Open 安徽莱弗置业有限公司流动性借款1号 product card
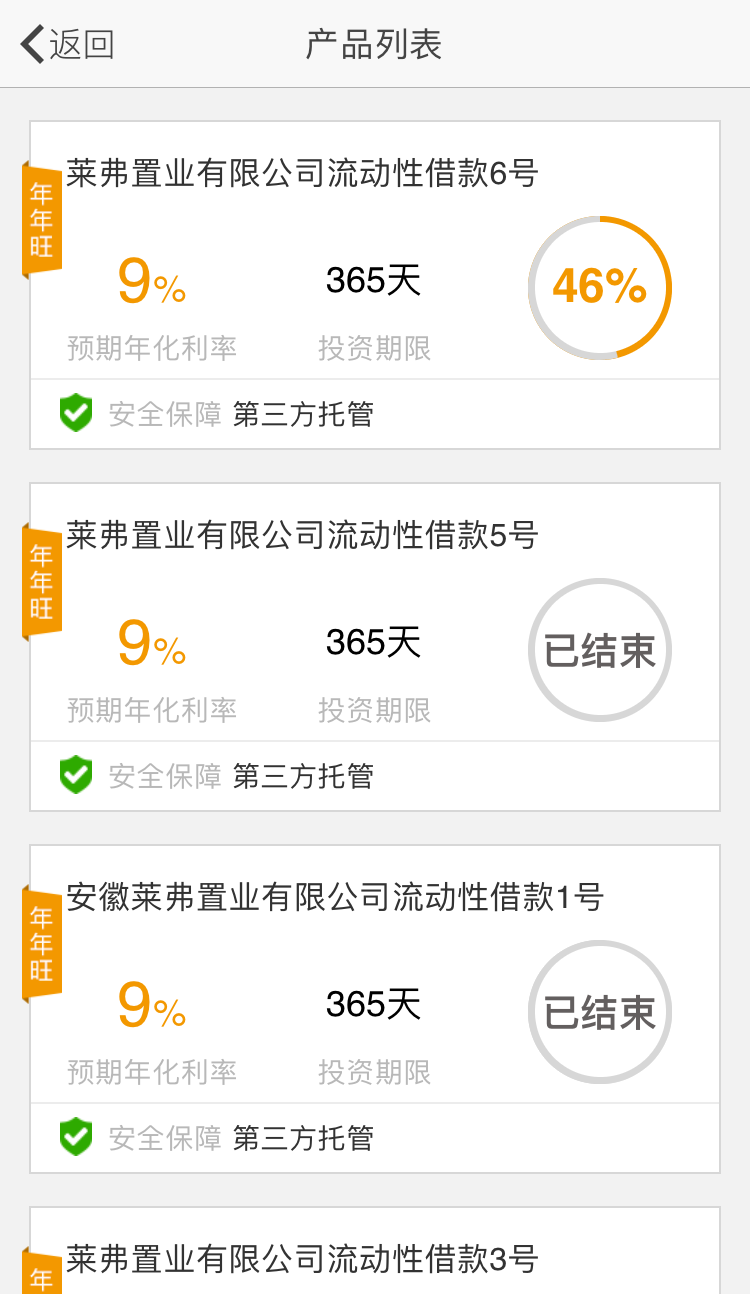750x1294 pixels. 335,898
